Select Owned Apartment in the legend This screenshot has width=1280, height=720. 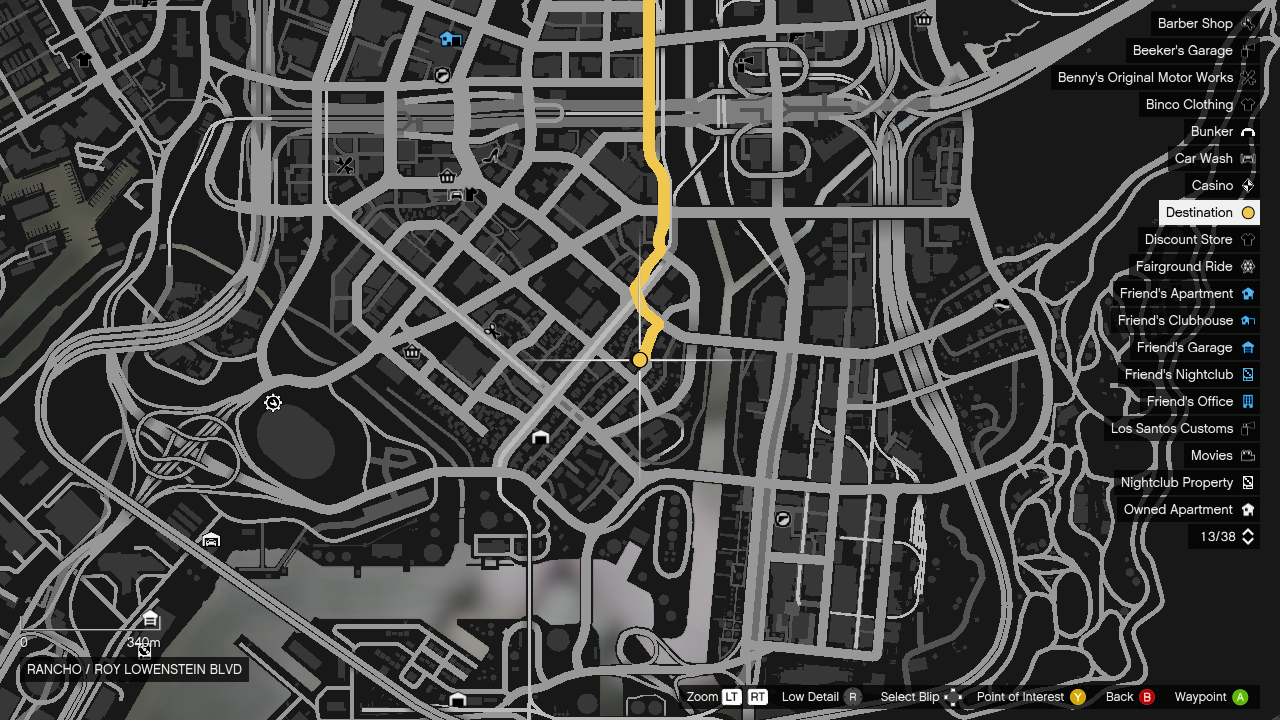(1188, 509)
